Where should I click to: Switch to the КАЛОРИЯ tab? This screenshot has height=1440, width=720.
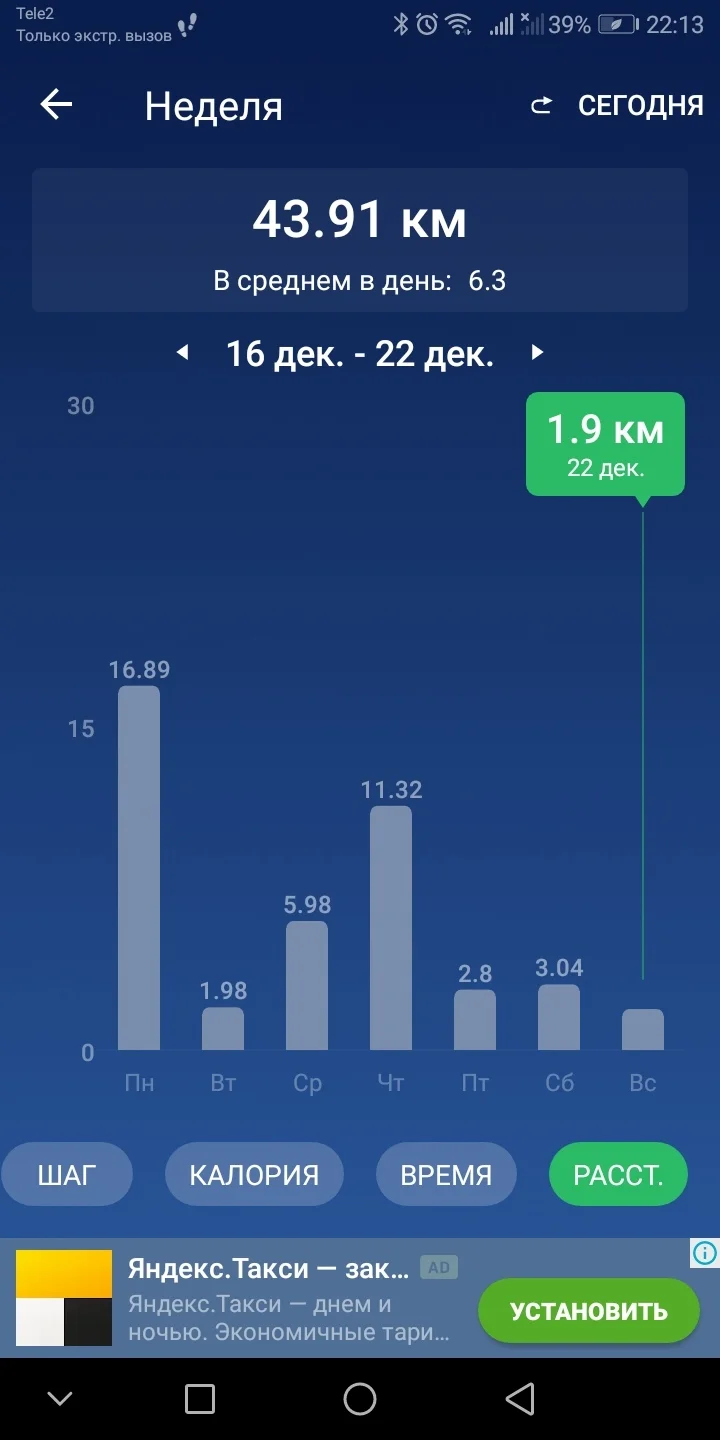click(x=254, y=1174)
